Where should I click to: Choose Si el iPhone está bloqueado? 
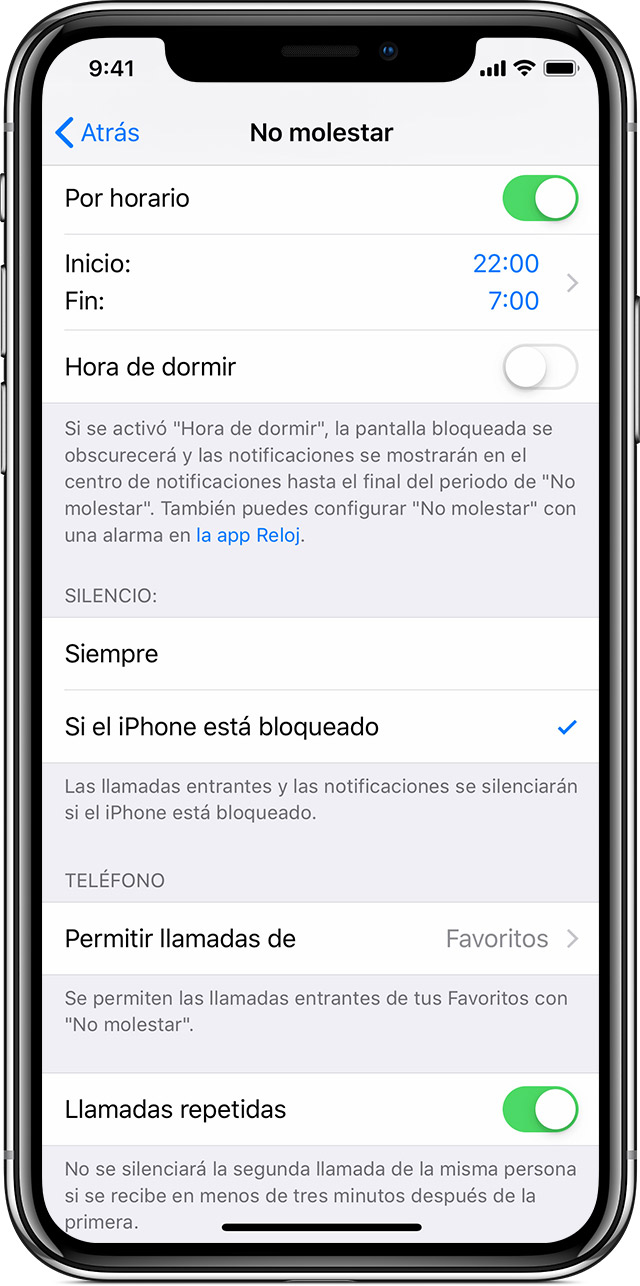coord(320,727)
